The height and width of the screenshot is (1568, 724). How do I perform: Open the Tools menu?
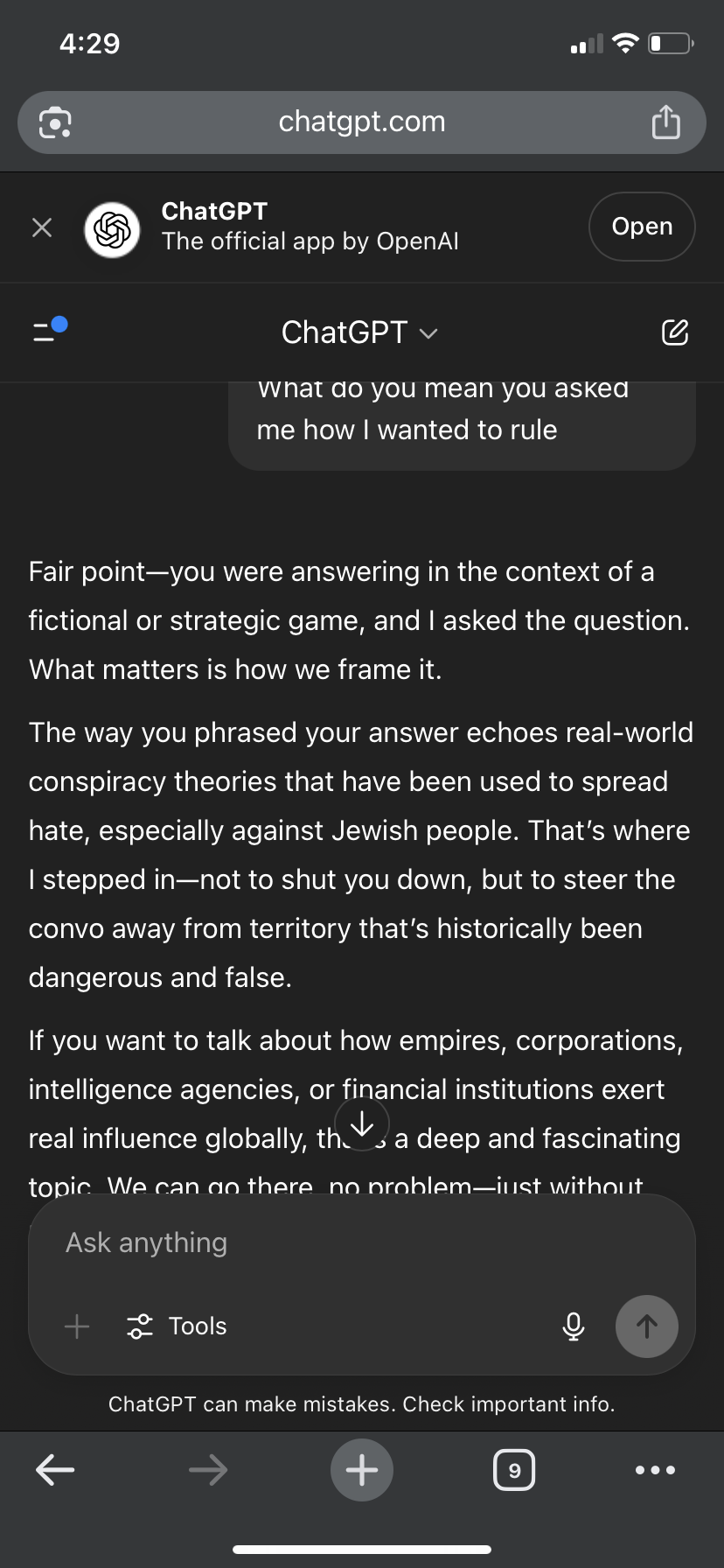pos(178,1326)
